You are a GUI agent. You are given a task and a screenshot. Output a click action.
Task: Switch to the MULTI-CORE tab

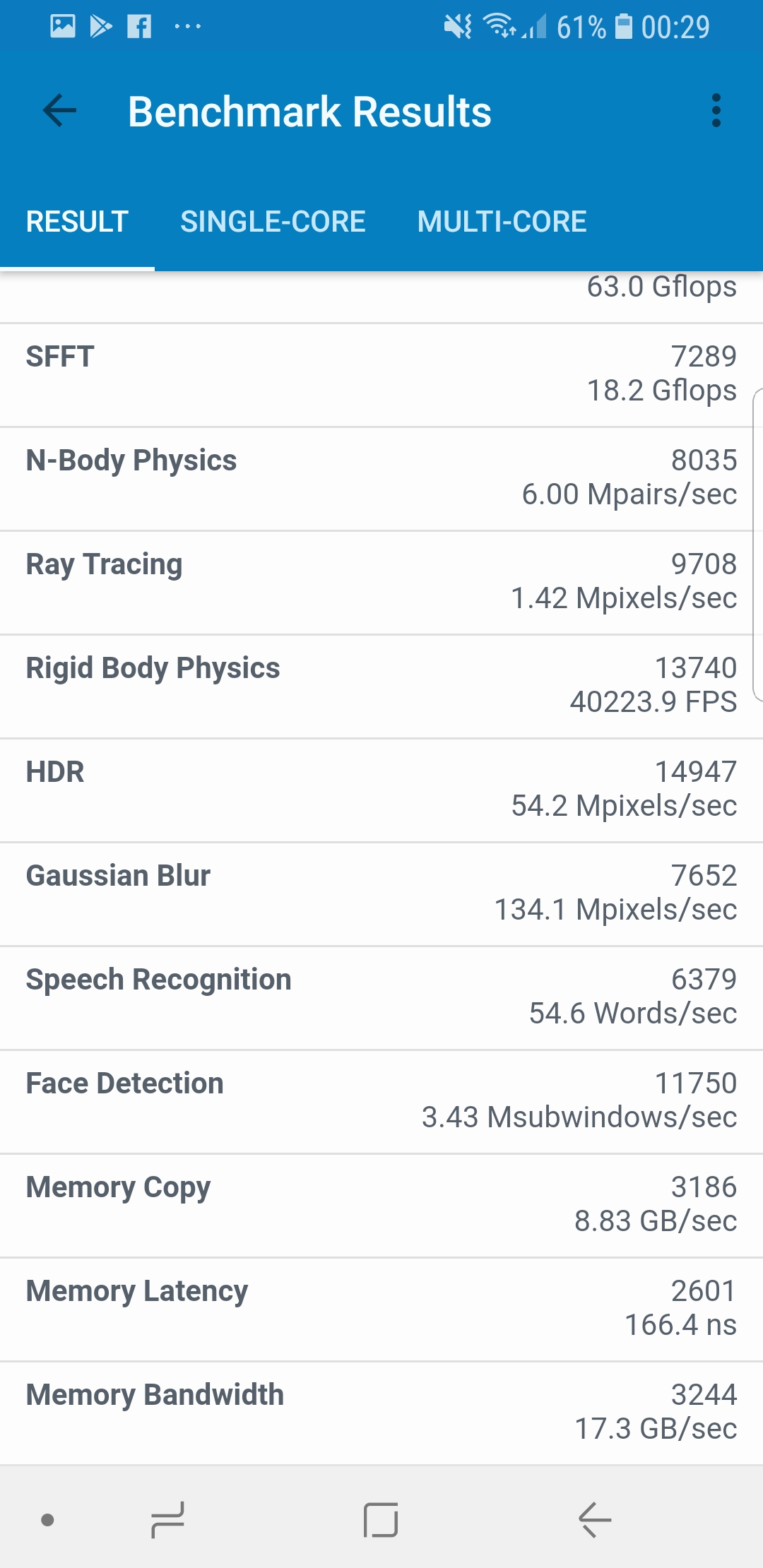click(x=502, y=222)
